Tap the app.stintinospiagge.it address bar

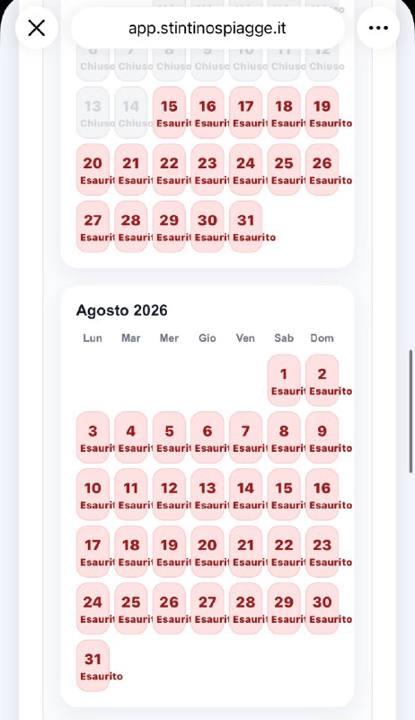point(208,28)
